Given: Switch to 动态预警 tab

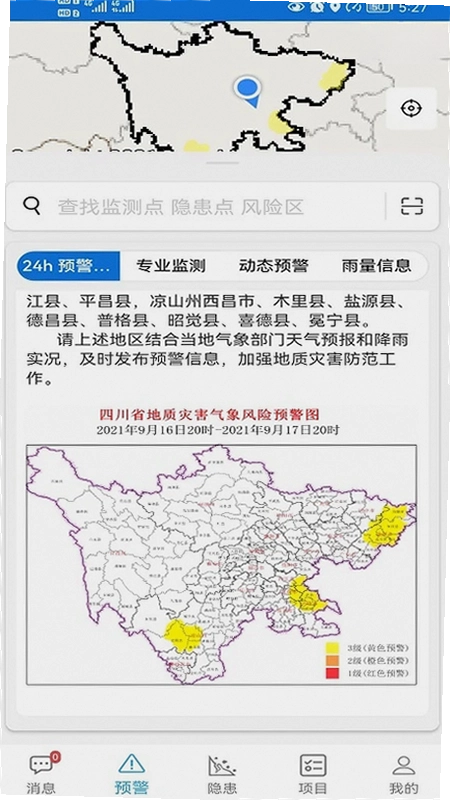Looking at the screenshot, I should point(274,266).
